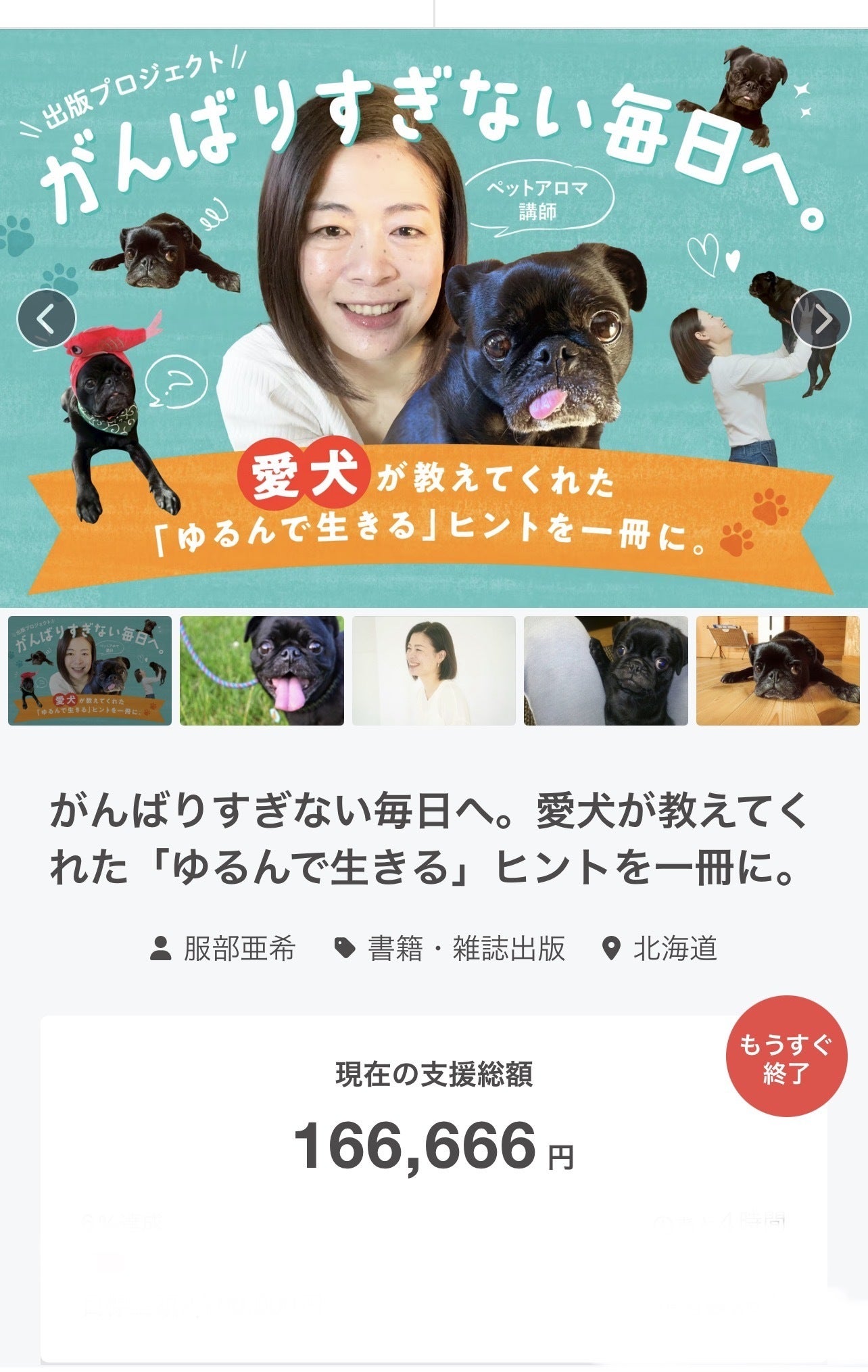
Task: Advance to the next carousel image
Action: tap(821, 318)
